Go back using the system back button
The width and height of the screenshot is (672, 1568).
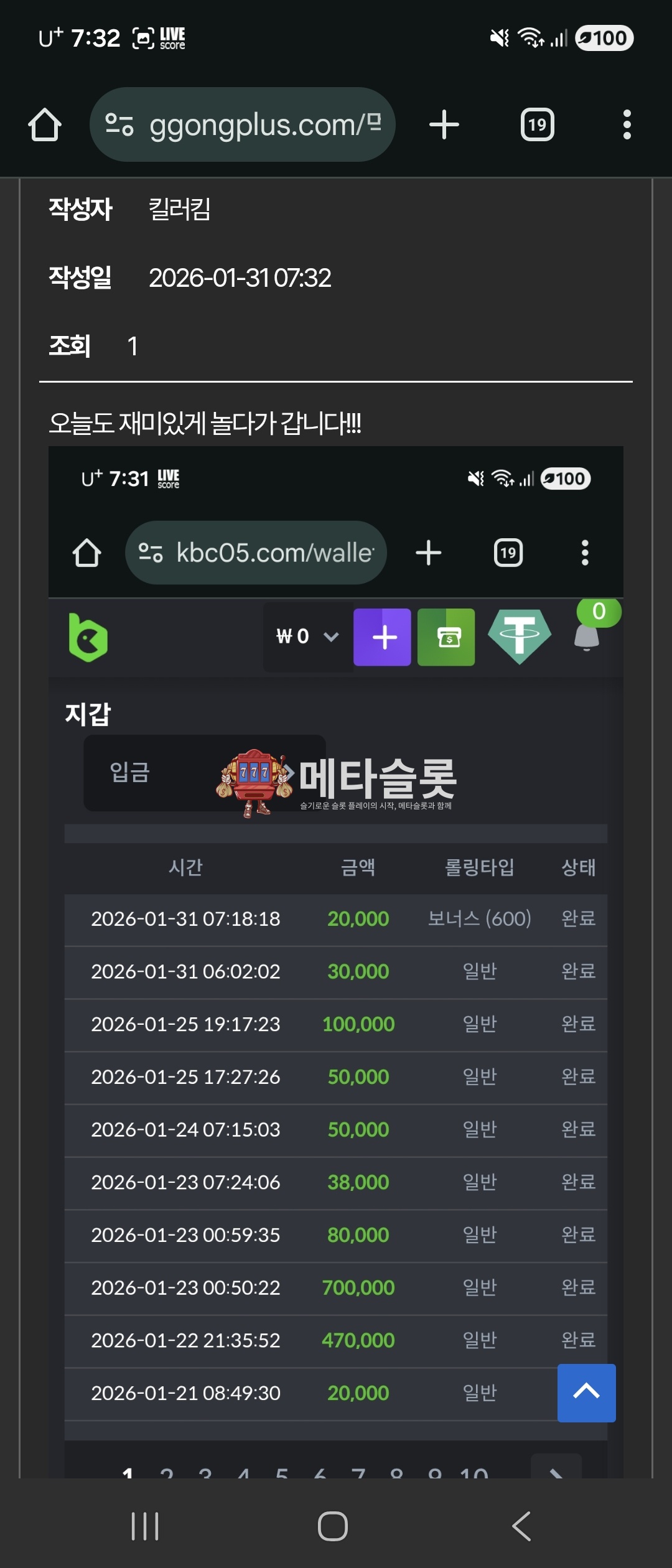tap(521, 1526)
